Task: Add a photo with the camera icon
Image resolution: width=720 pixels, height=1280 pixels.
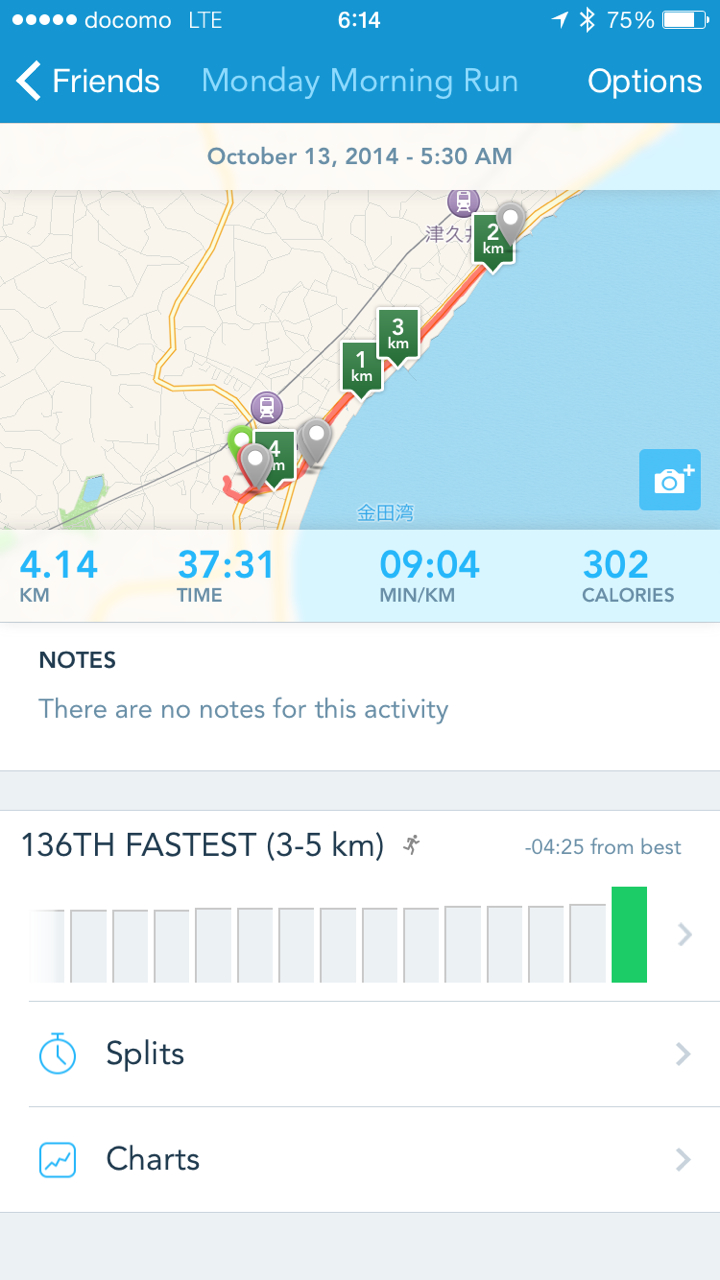Action: coord(669,480)
